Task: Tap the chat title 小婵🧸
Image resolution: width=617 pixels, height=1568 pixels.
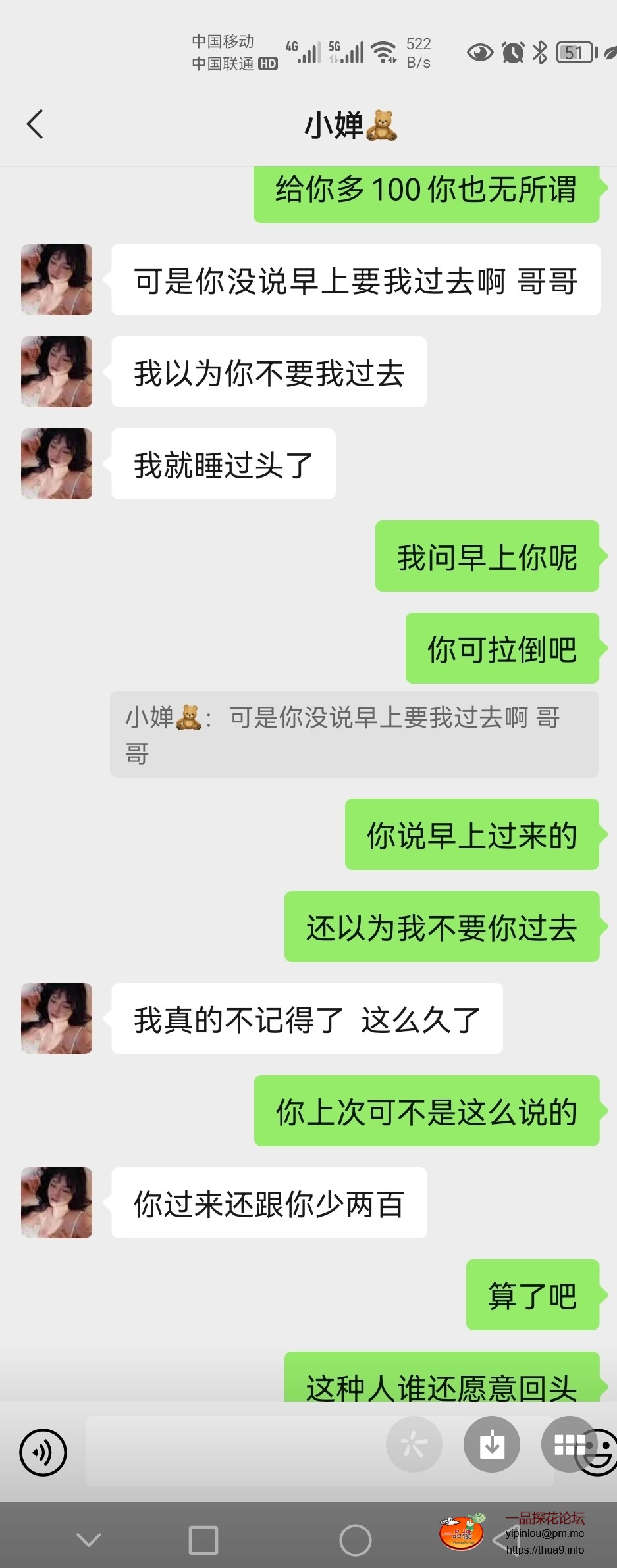Action: click(354, 123)
